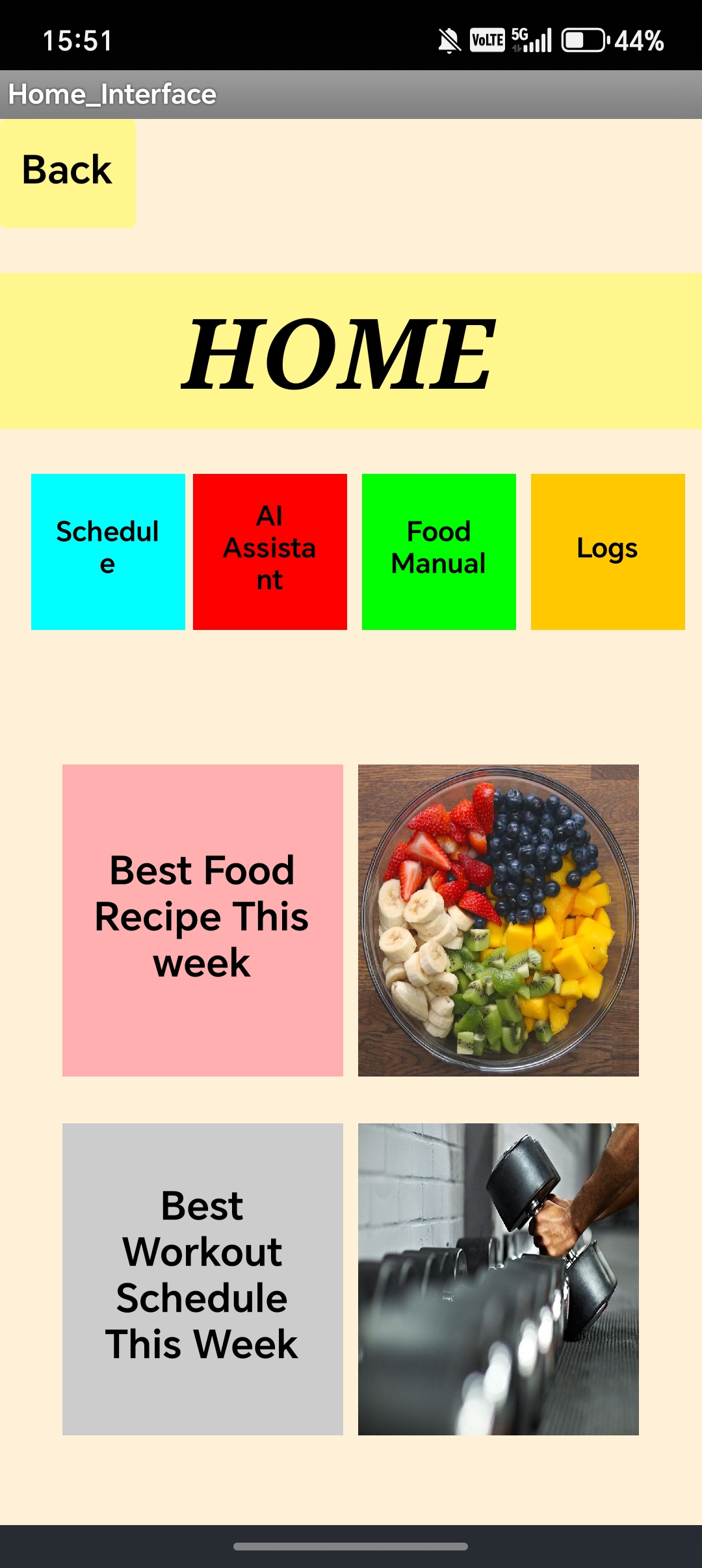Open Best Food Recipe This week
Image resolution: width=702 pixels, height=1568 pixels.
[202, 920]
